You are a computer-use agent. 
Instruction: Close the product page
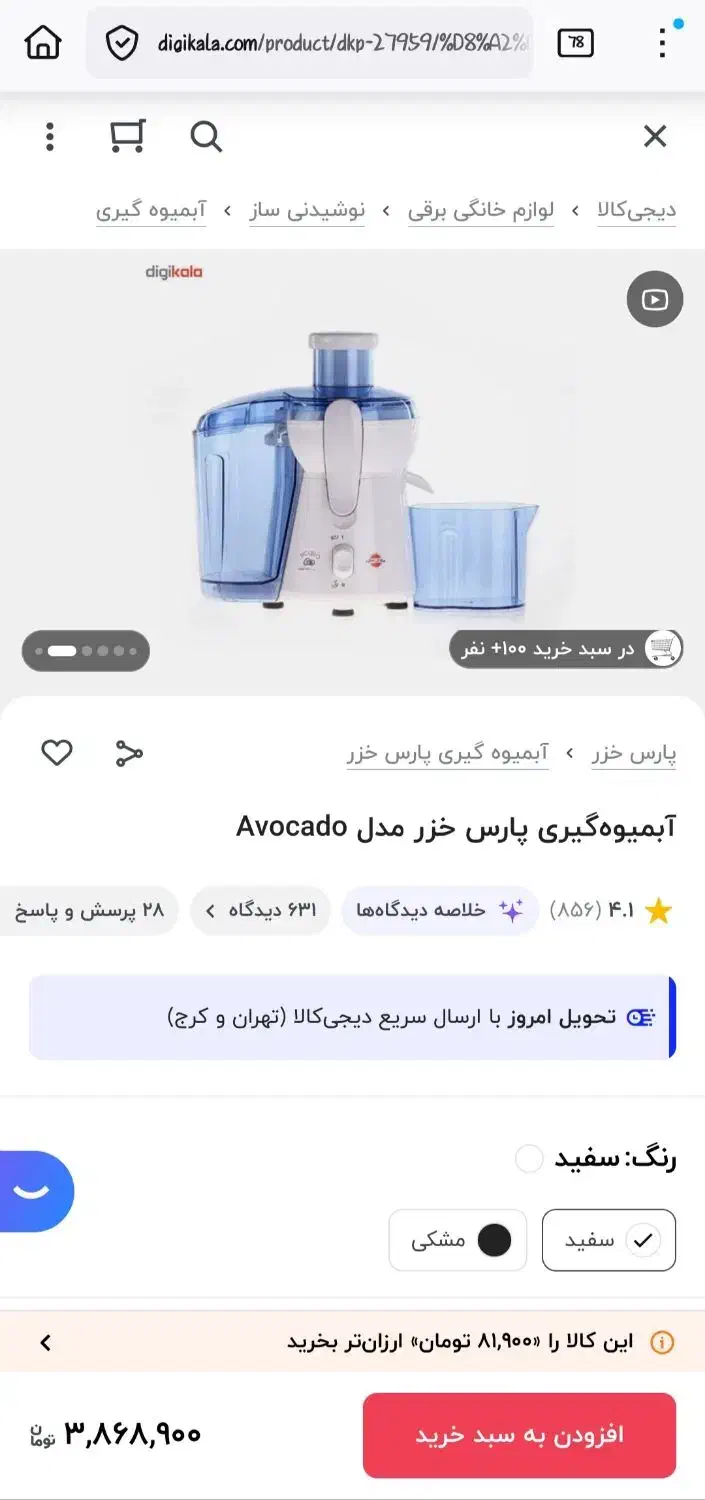[x=655, y=137]
